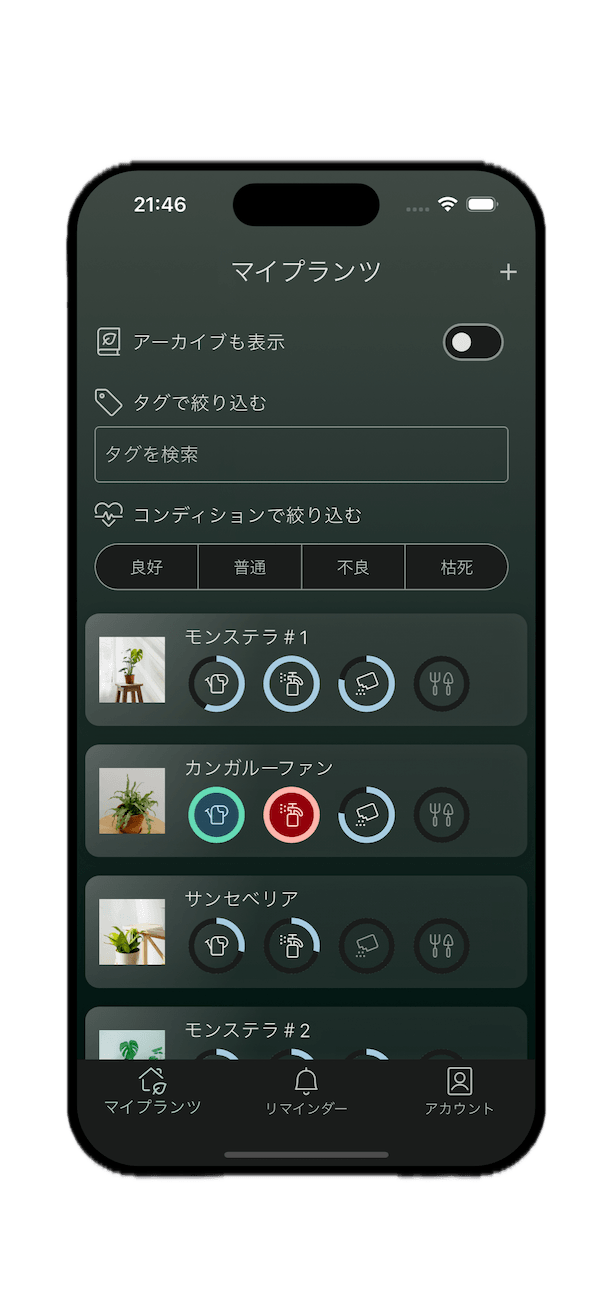Filter by 普通 condition
Screen dimensions: 600x1301
click(x=250, y=567)
